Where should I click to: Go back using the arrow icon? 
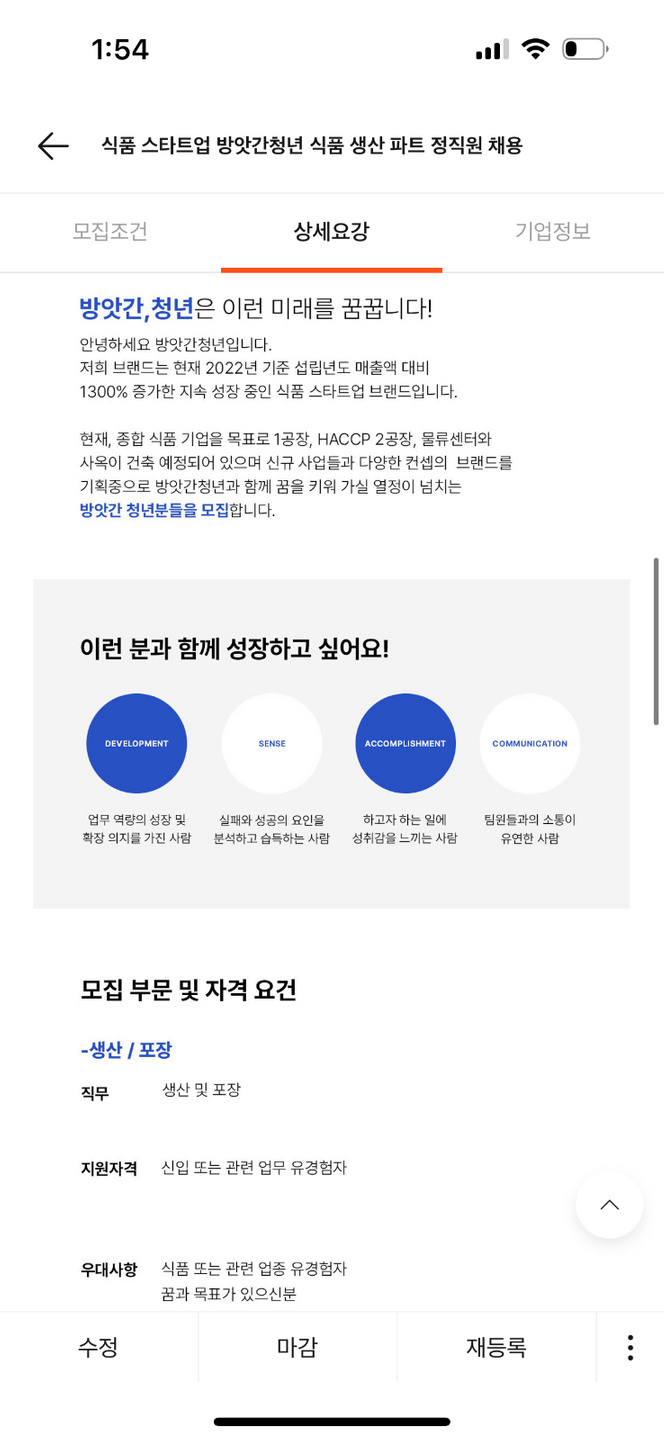tap(53, 146)
